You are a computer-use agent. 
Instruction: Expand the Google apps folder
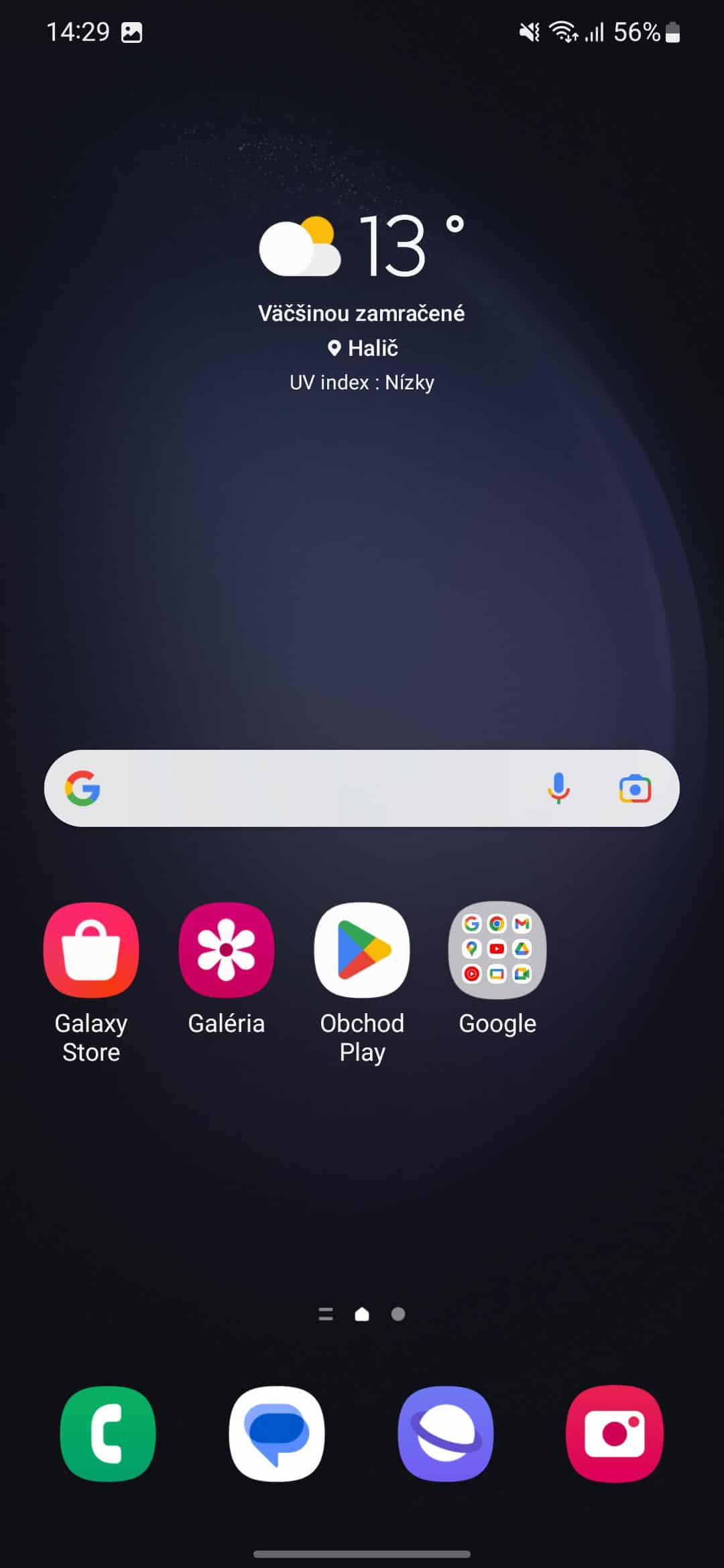497,950
